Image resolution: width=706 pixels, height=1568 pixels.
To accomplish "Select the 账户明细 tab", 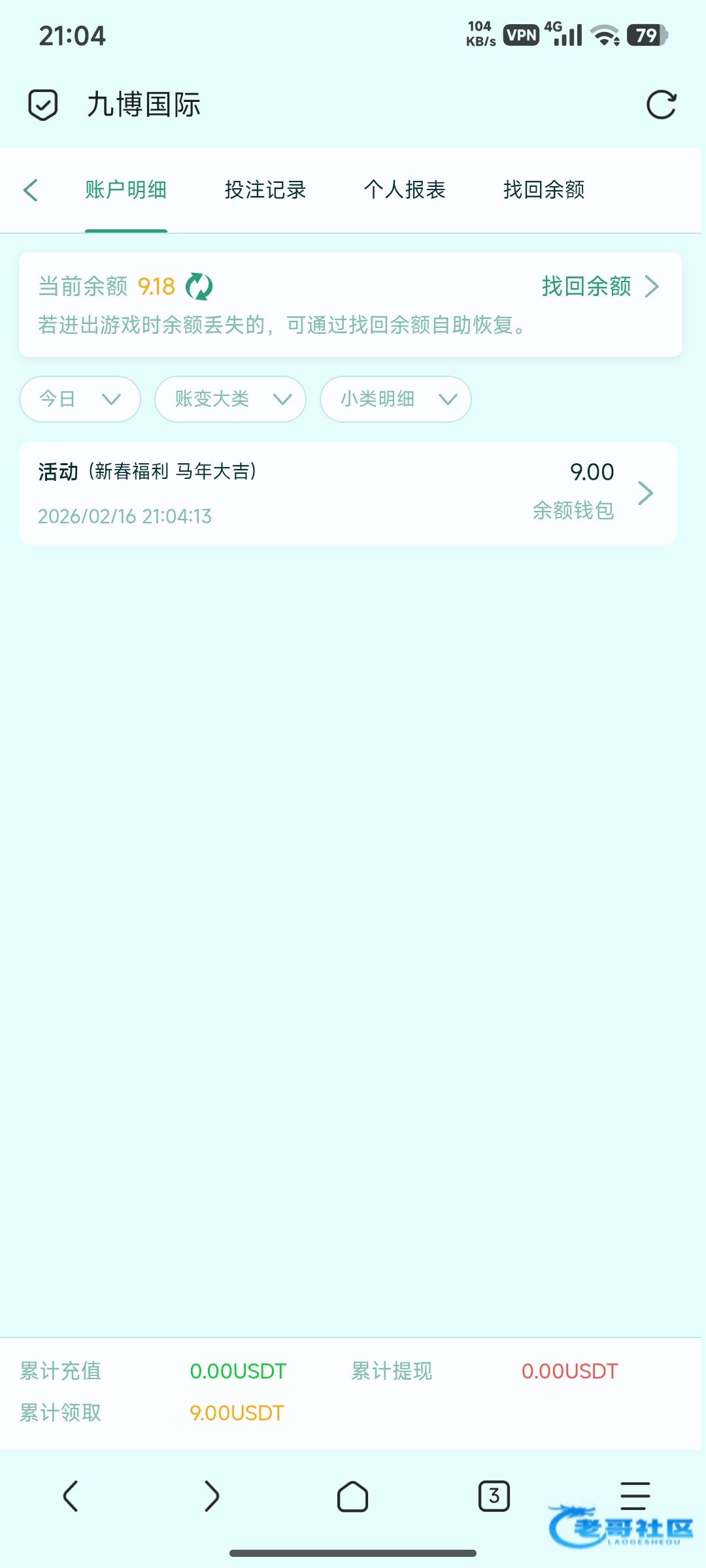I will coord(126,190).
